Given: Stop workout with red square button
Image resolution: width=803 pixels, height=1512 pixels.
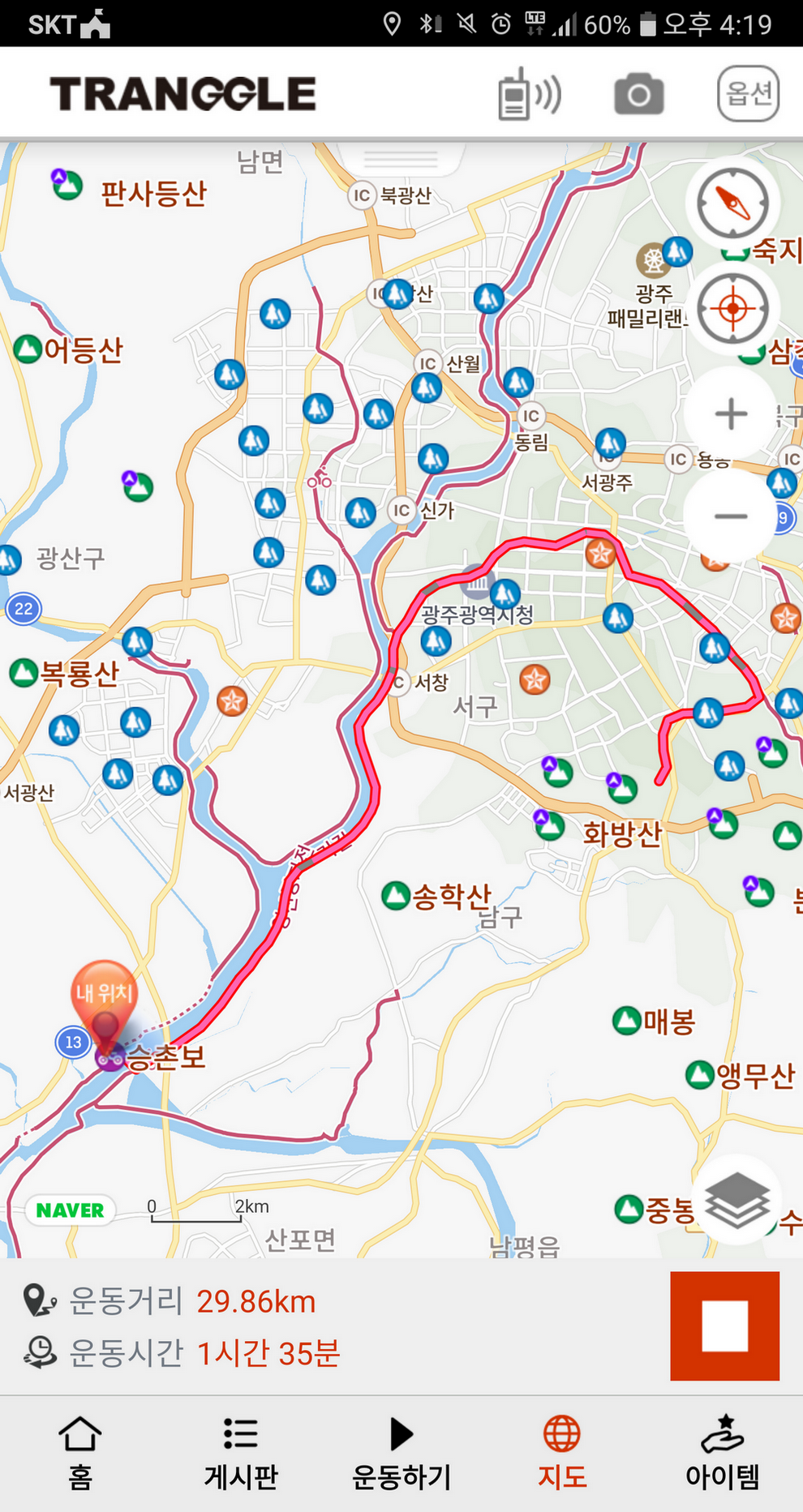Looking at the screenshot, I should pos(724,1326).
